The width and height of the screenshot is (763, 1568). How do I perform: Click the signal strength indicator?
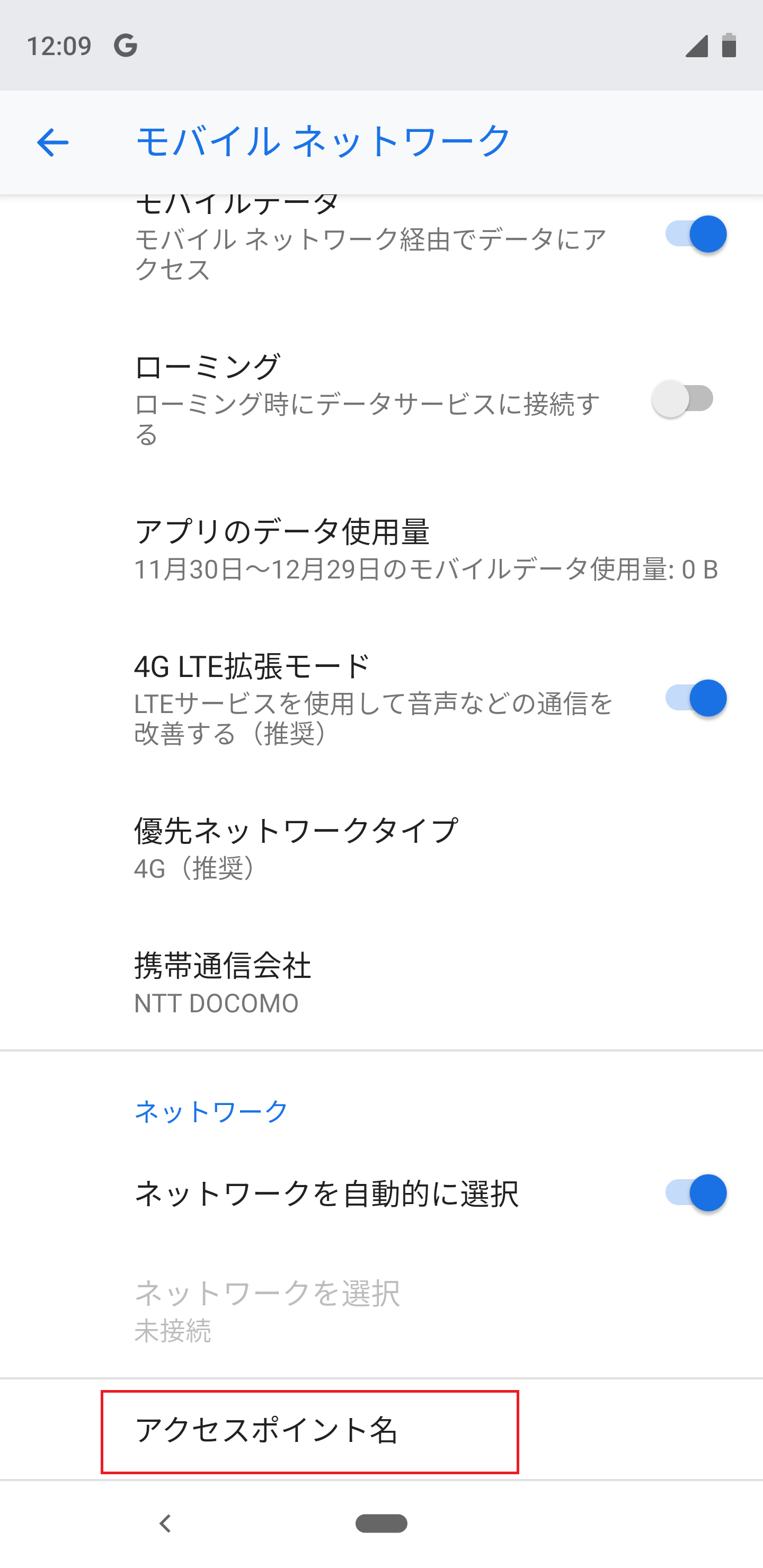[697, 44]
